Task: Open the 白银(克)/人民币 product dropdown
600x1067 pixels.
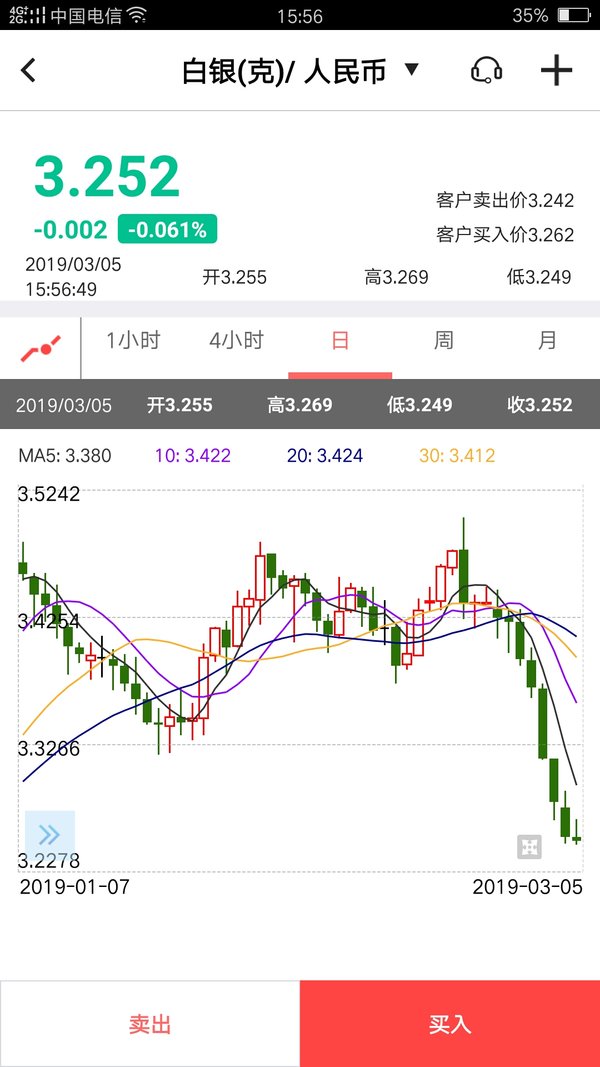Action: point(301,71)
